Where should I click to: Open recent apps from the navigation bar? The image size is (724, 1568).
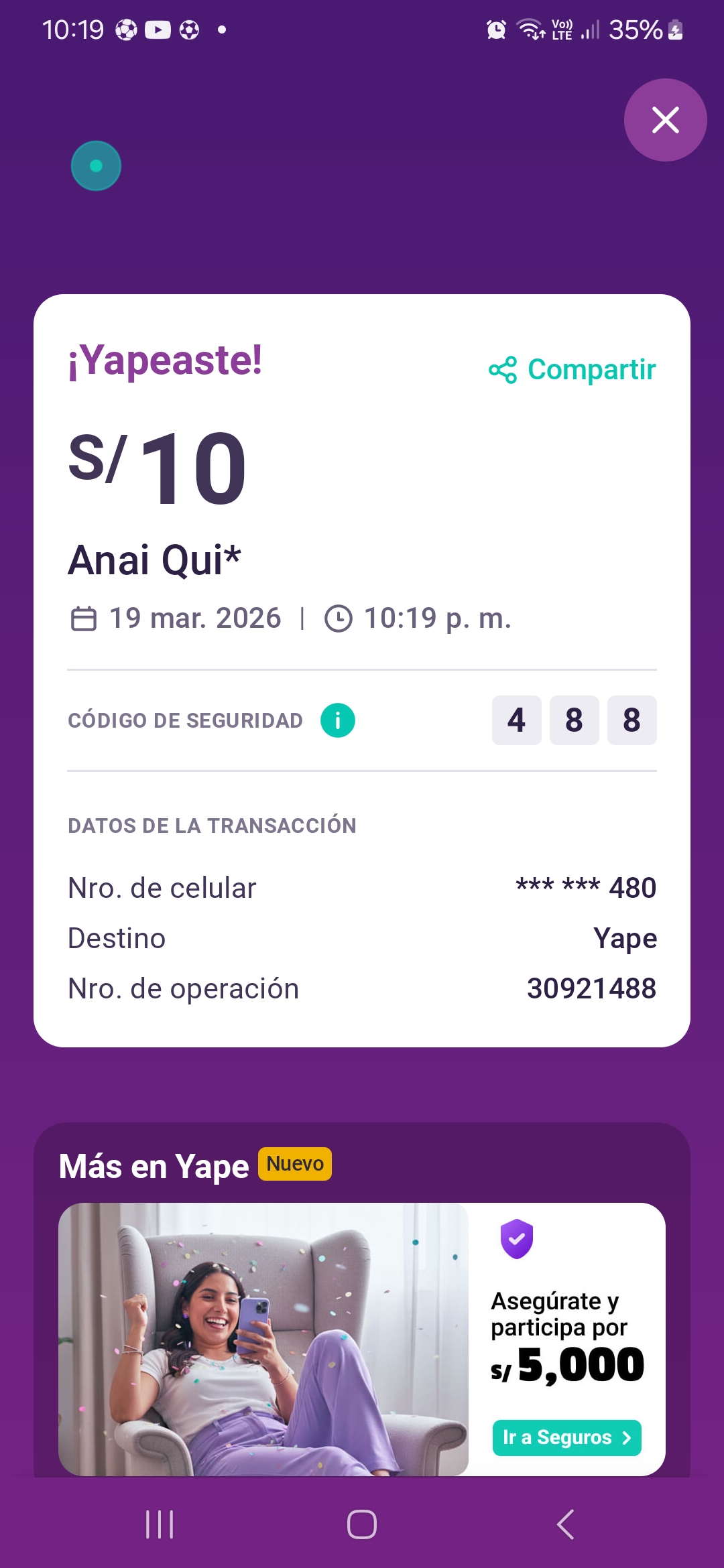pyautogui.click(x=160, y=1524)
